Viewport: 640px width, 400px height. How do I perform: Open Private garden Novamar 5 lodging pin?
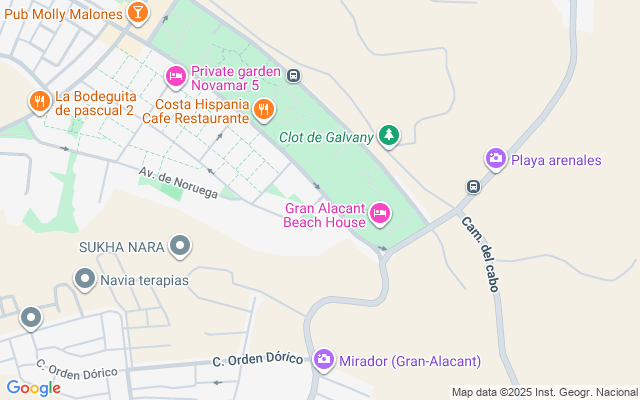(x=176, y=76)
